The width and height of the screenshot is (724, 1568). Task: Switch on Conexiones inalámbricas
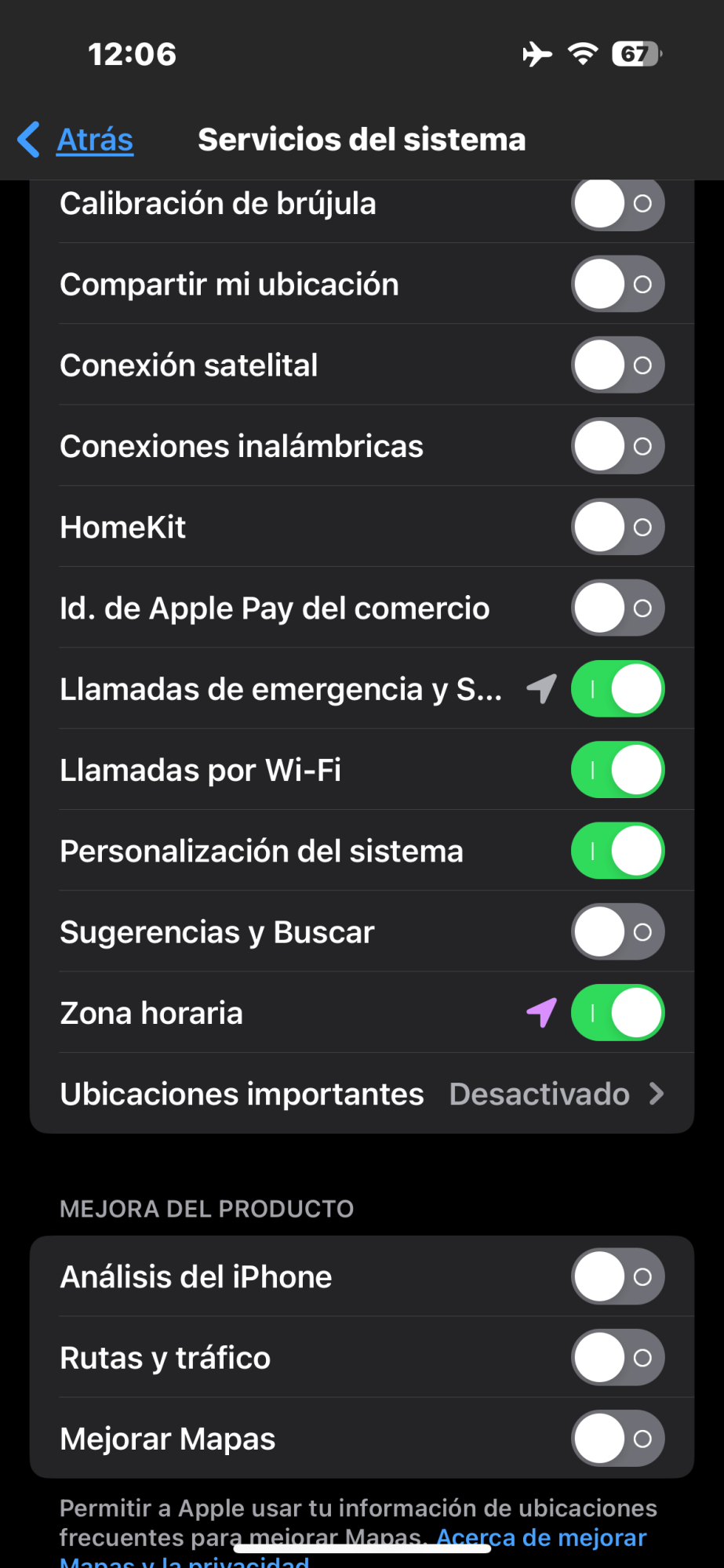617,446
